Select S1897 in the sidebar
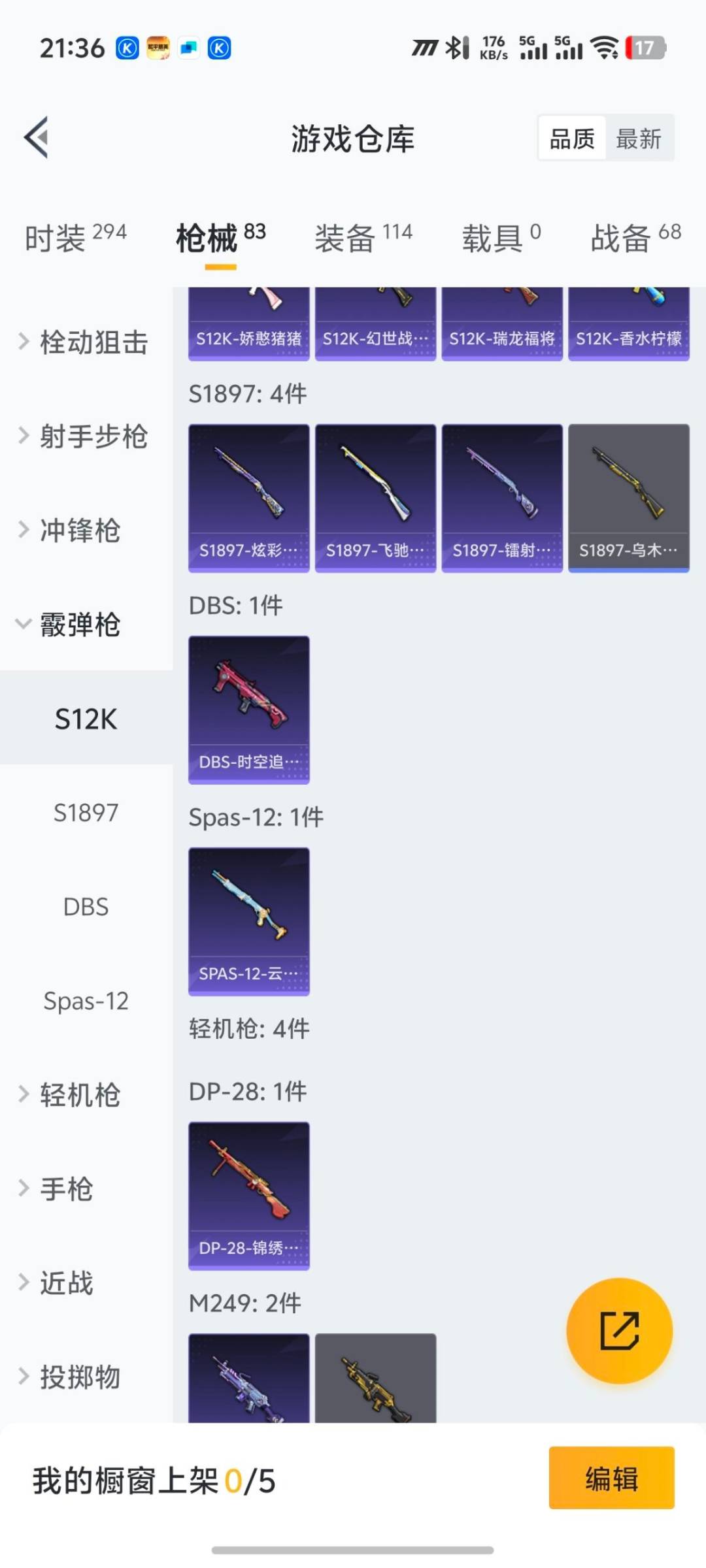Viewport: 706px width, 1568px height. (x=86, y=813)
